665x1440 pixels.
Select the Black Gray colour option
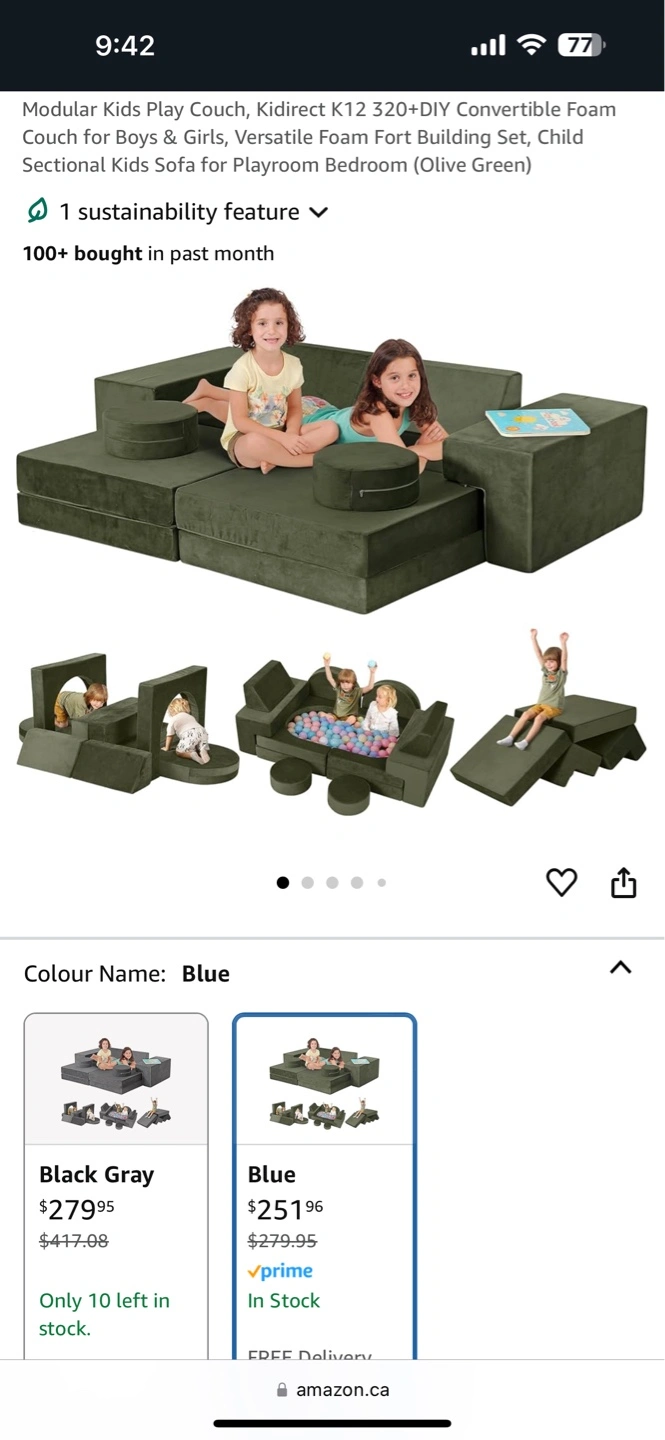pyautogui.click(x=116, y=1186)
